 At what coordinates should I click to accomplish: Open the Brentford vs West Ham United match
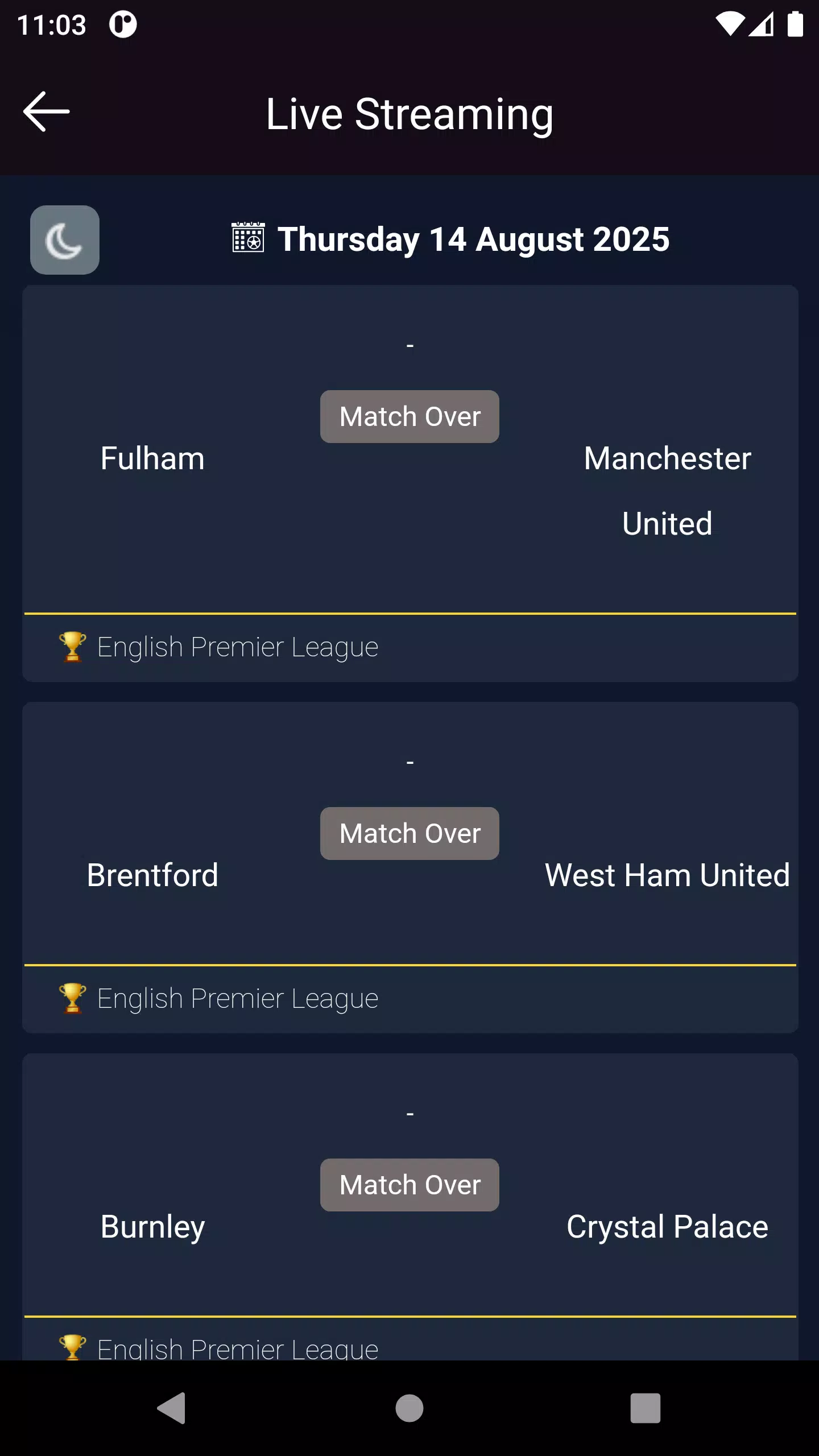coord(410,867)
